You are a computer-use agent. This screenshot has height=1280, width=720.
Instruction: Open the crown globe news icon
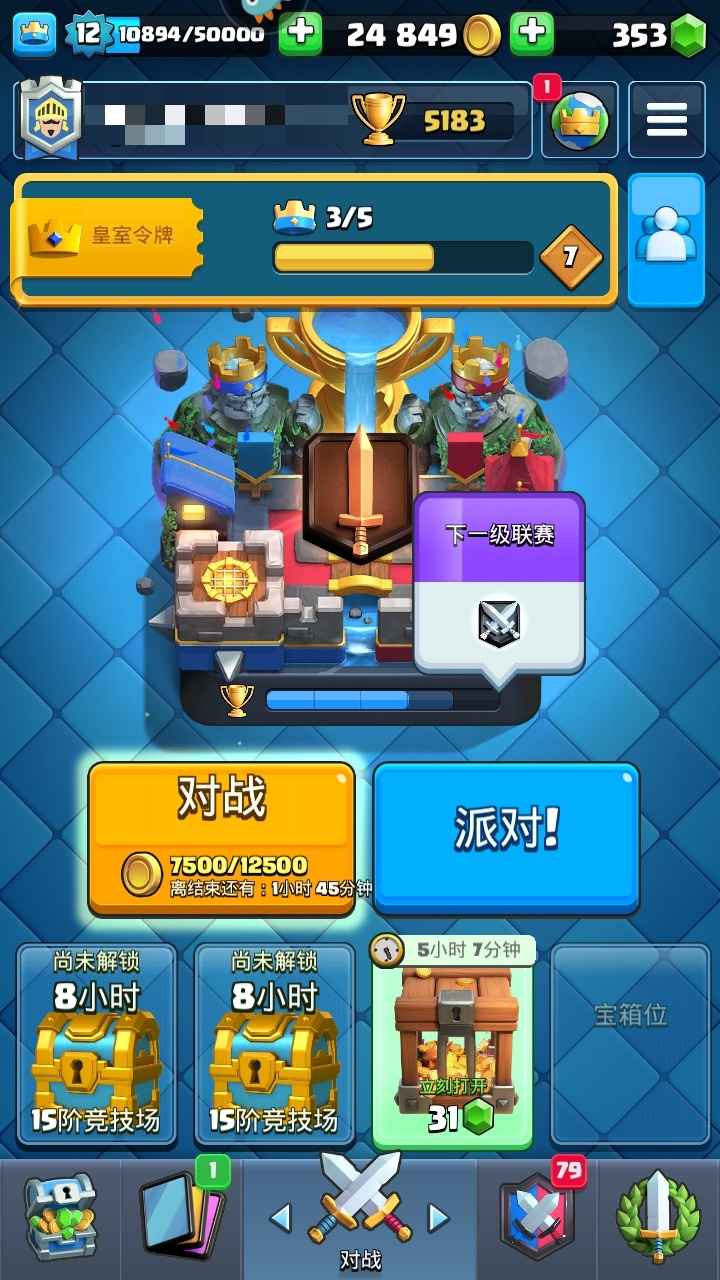coord(580,121)
